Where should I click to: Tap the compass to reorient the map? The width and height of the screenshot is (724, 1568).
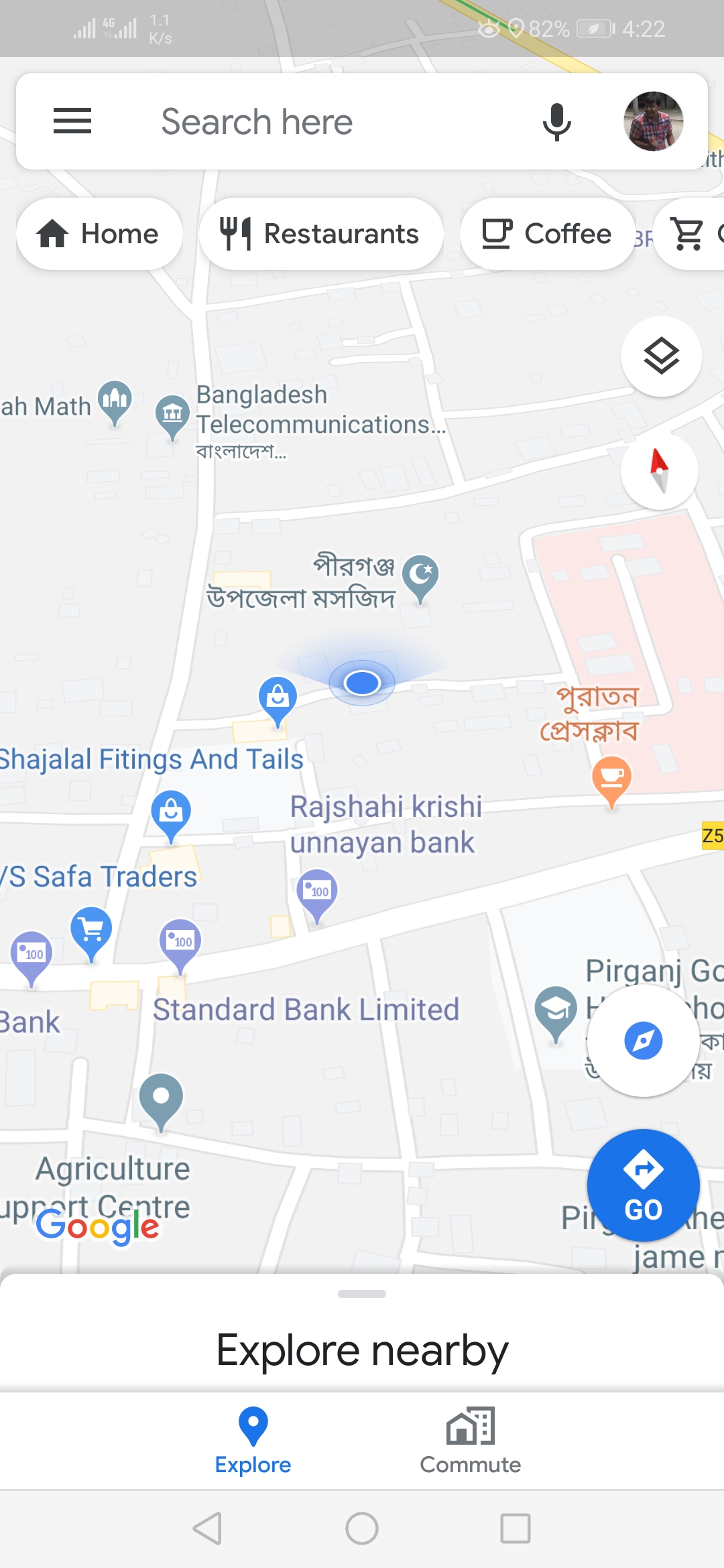tap(660, 470)
